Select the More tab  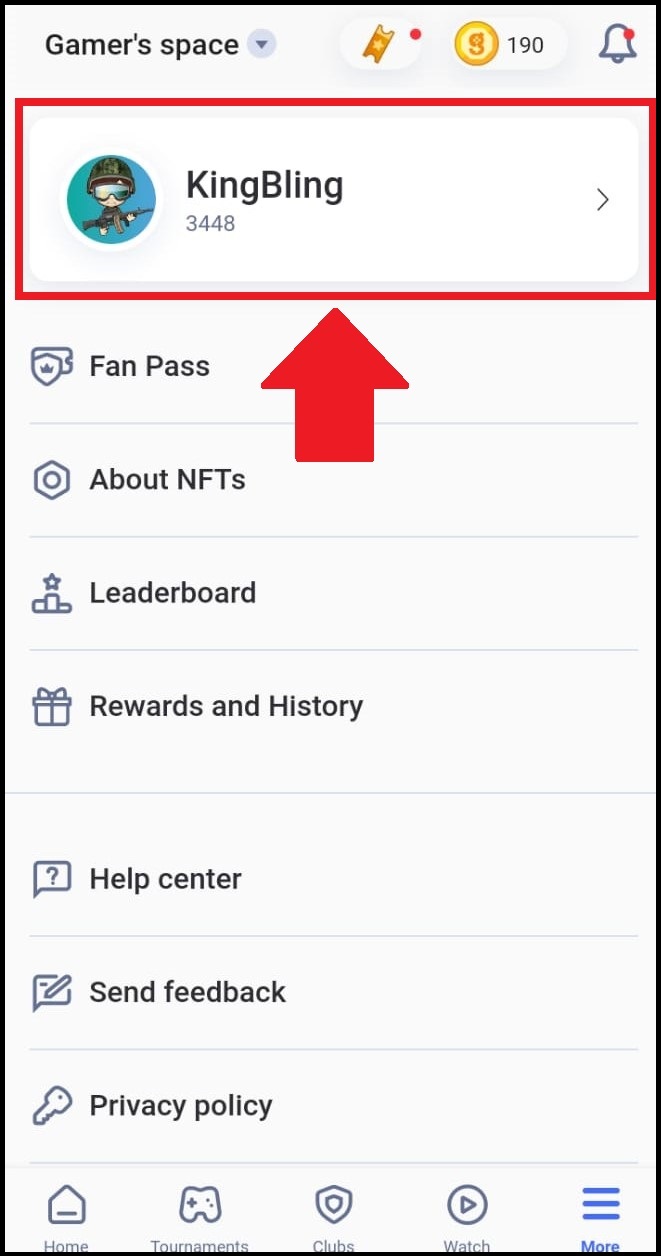(x=600, y=1217)
